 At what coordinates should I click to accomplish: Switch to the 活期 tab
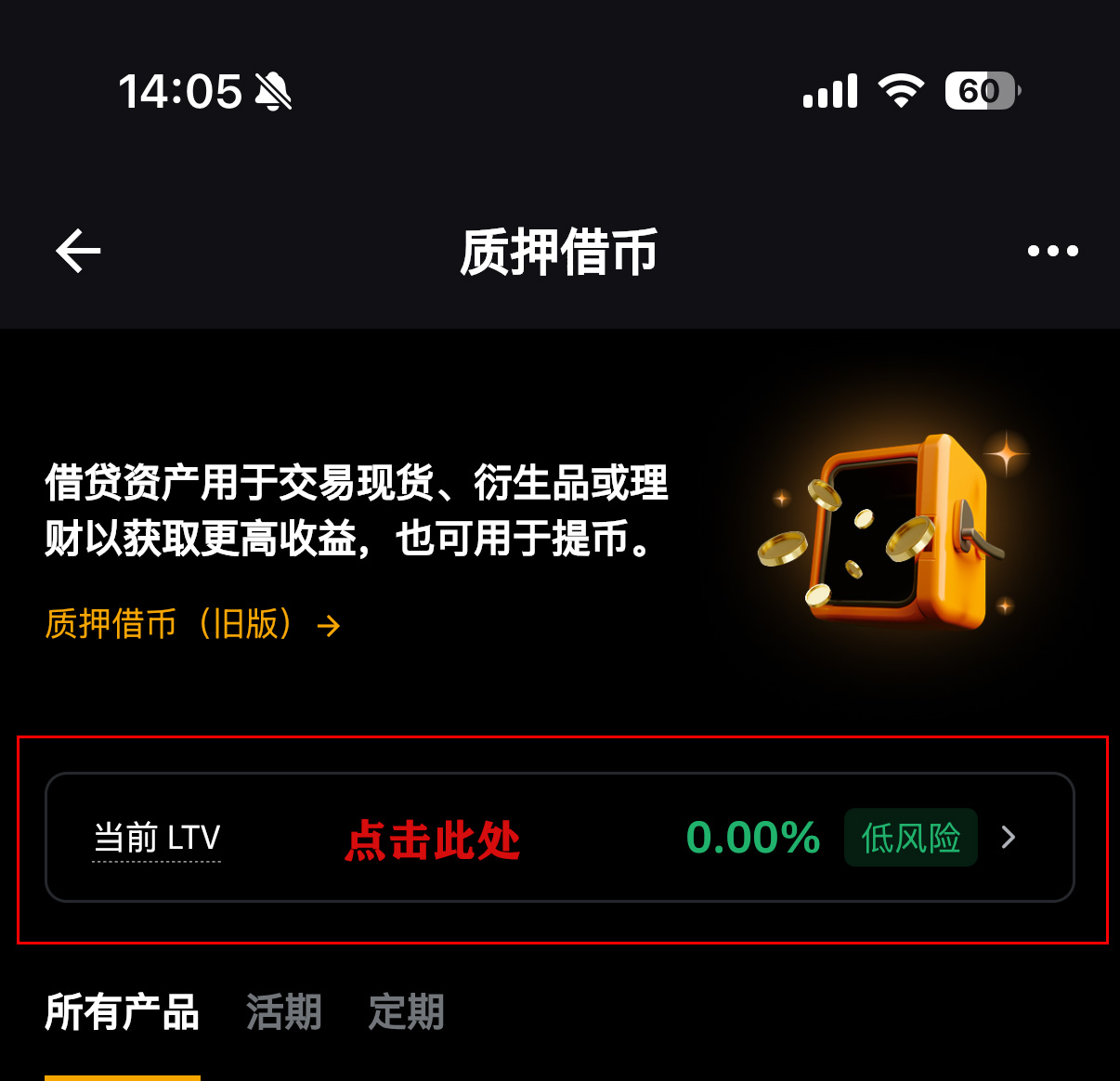(283, 1012)
